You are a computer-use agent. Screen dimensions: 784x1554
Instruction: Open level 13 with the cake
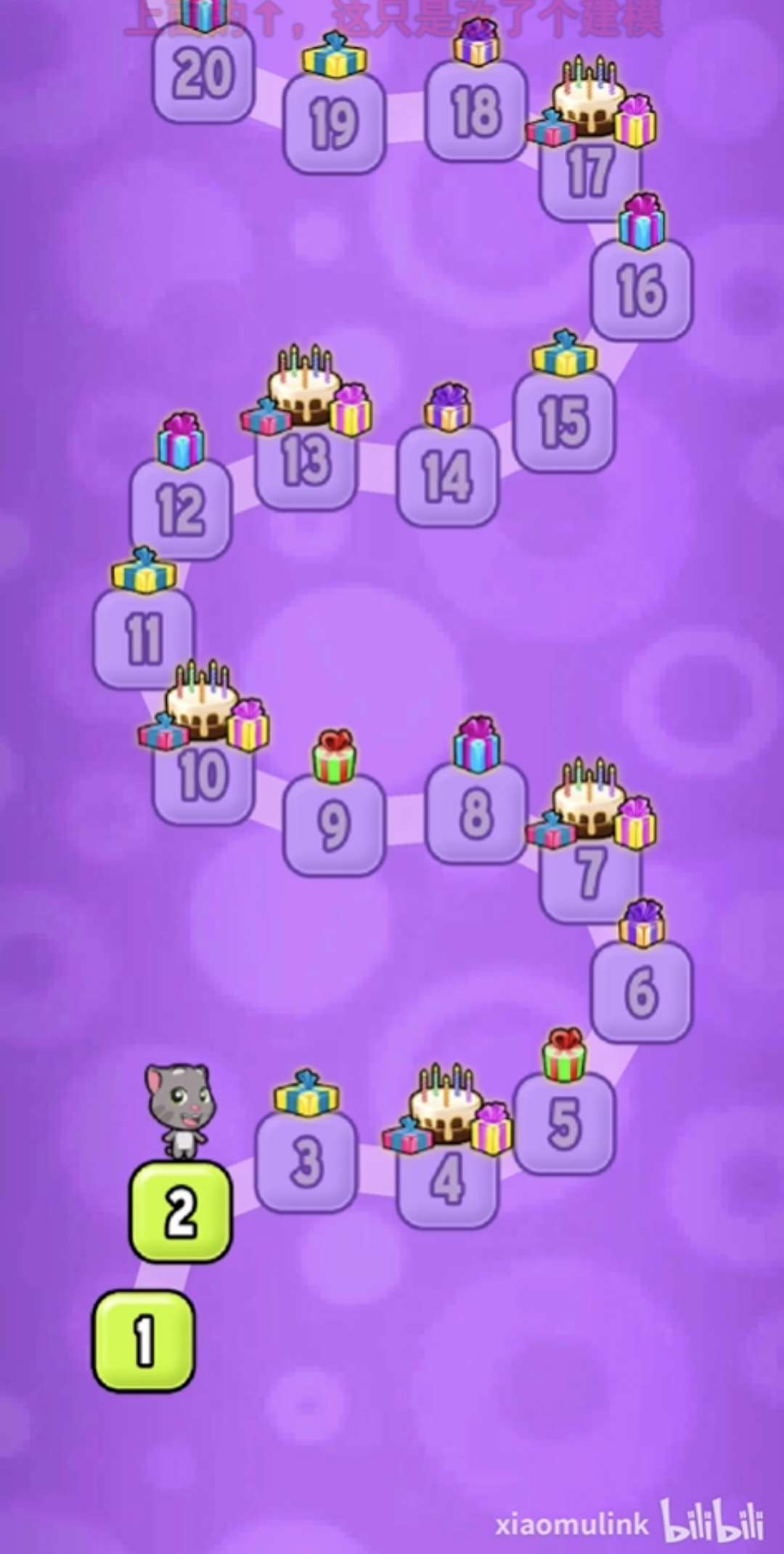click(306, 459)
